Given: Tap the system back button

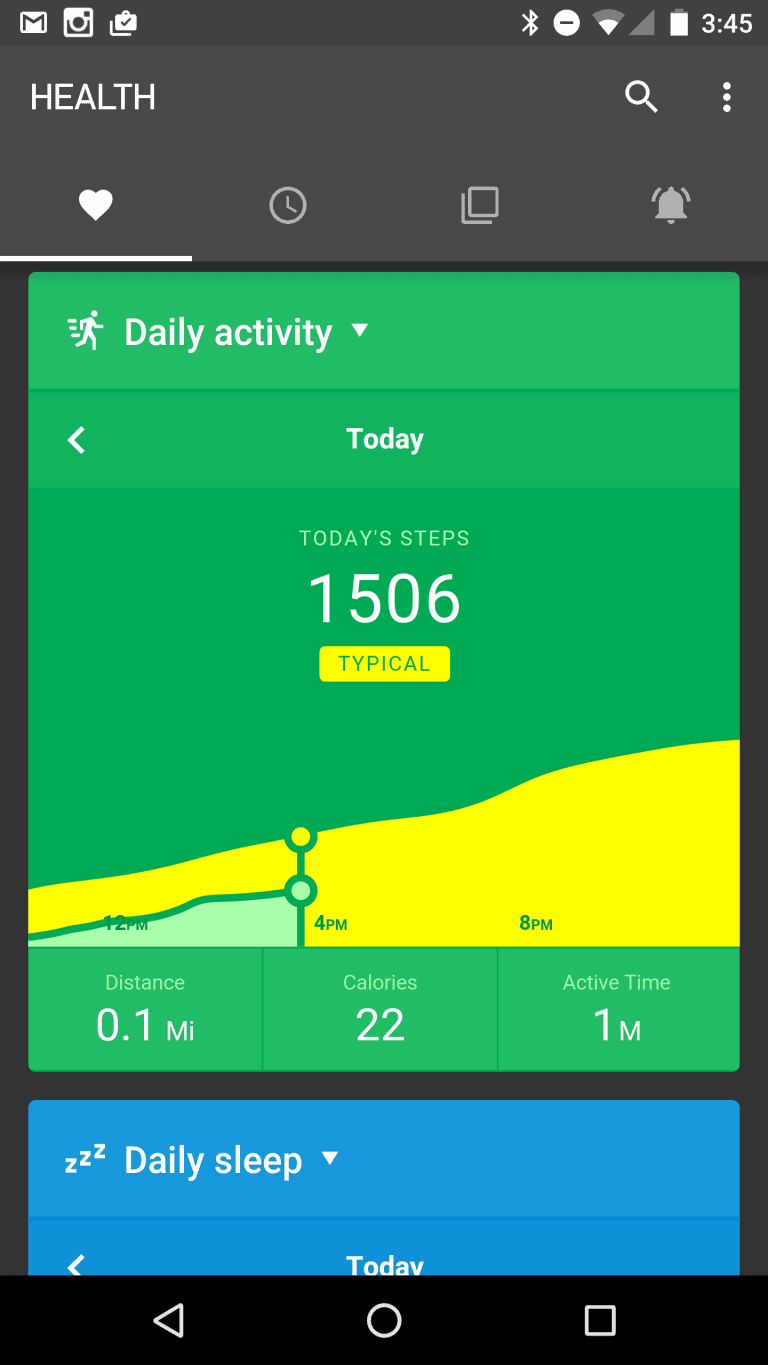Looking at the screenshot, I should (169, 1320).
